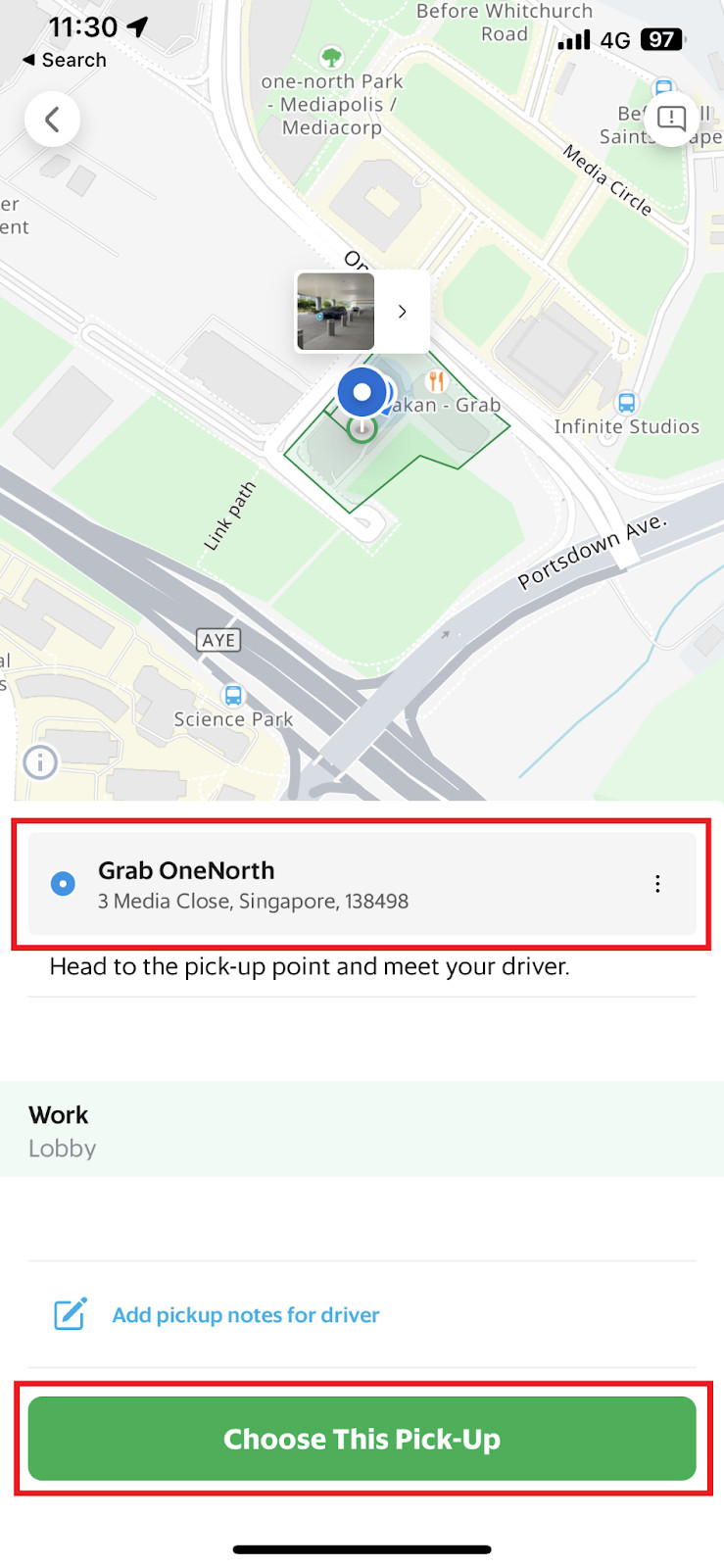Add pickup notes for driver
Image resolution: width=724 pixels, height=1568 pixels.
(245, 1315)
